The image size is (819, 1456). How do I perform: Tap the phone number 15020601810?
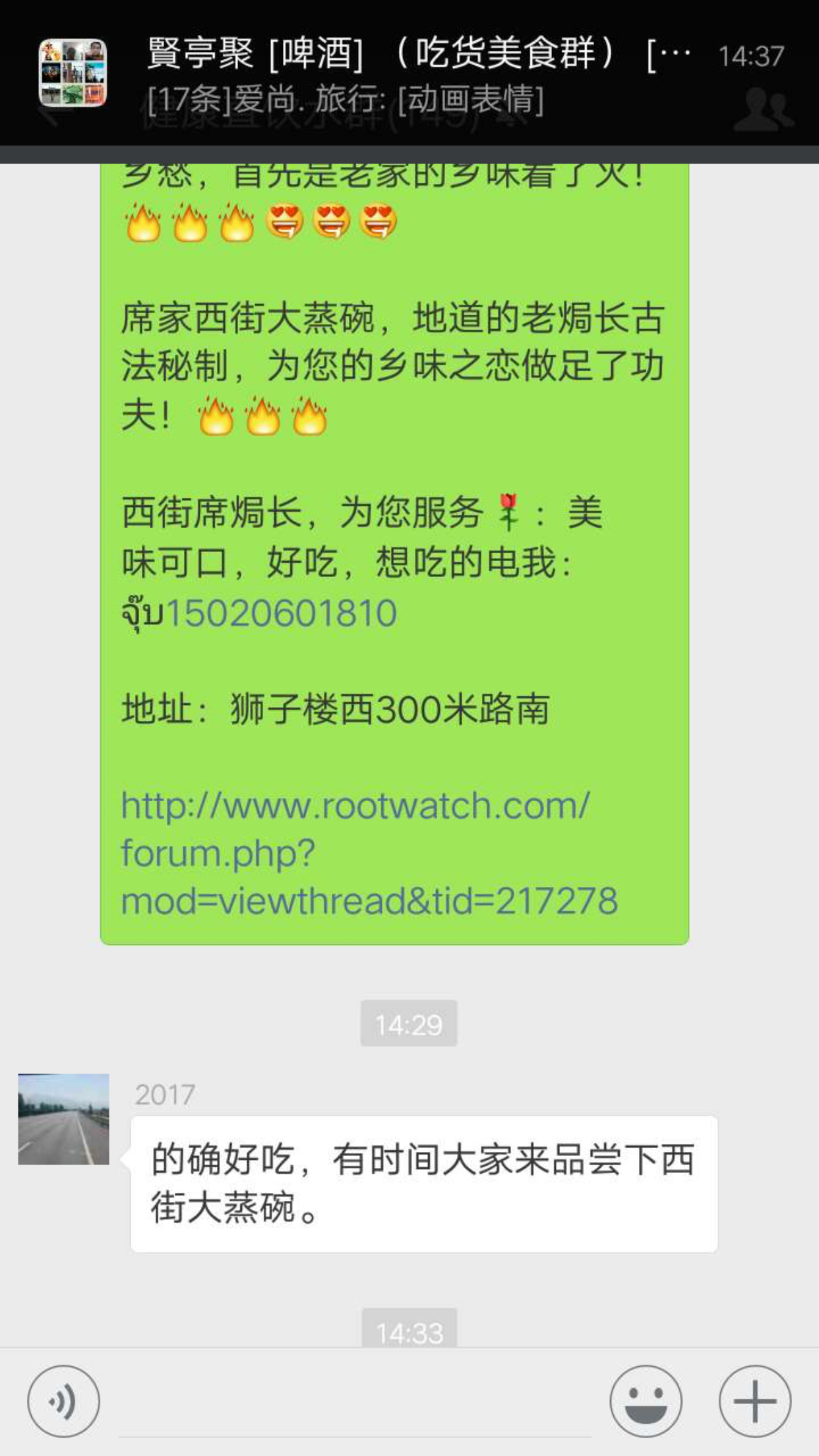[x=282, y=613]
